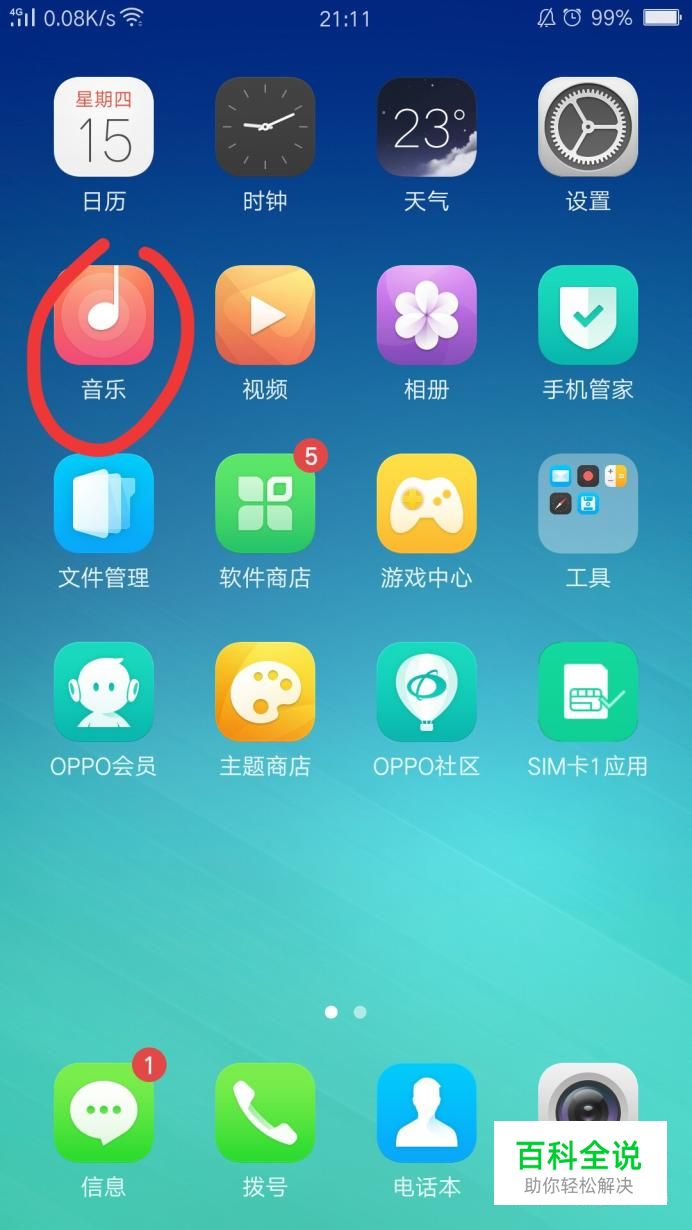Launch the 时钟 clock app
The height and width of the screenshot is (1230, 692).
point(265,127)
